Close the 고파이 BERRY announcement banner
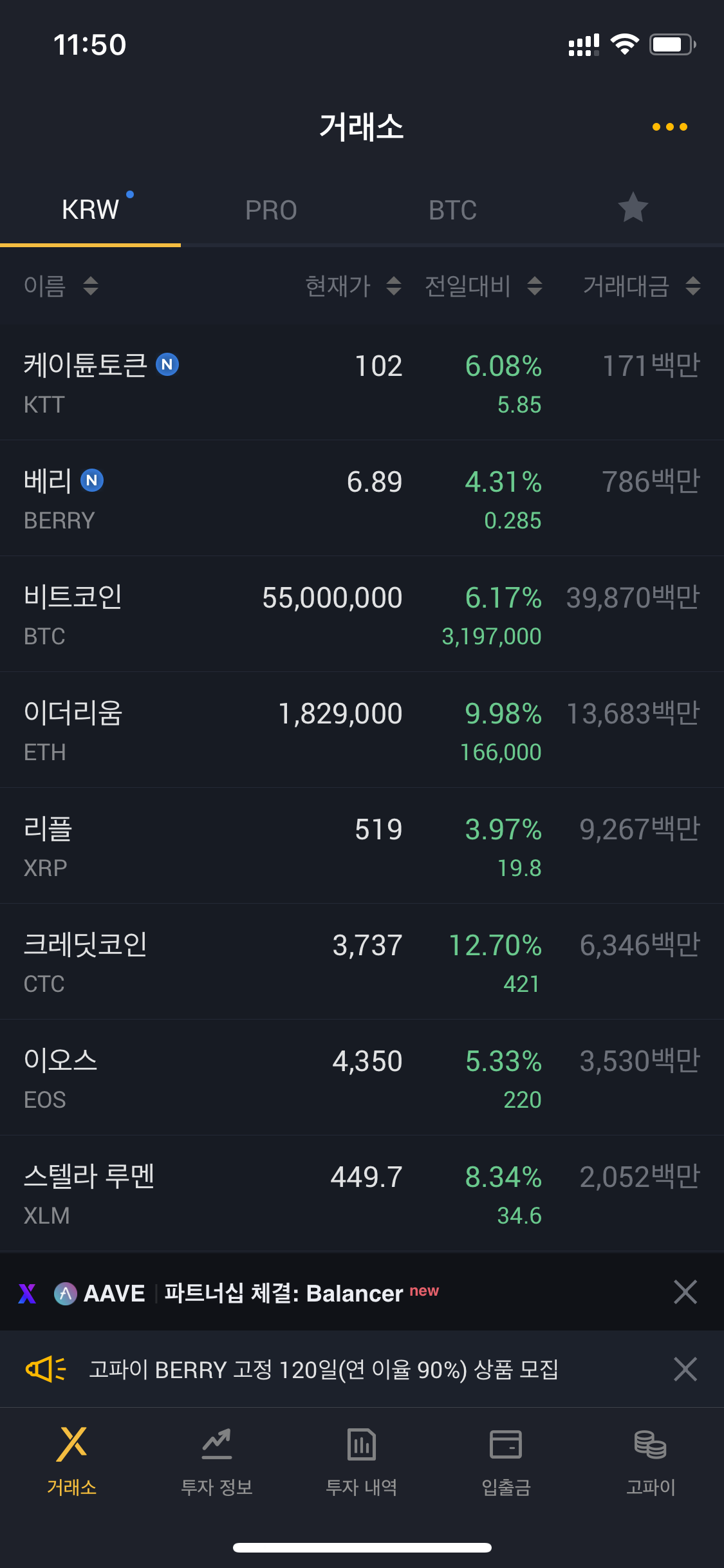This screenshot has width=724, height=1568. pyautogui.click(x=685, y=1369)
